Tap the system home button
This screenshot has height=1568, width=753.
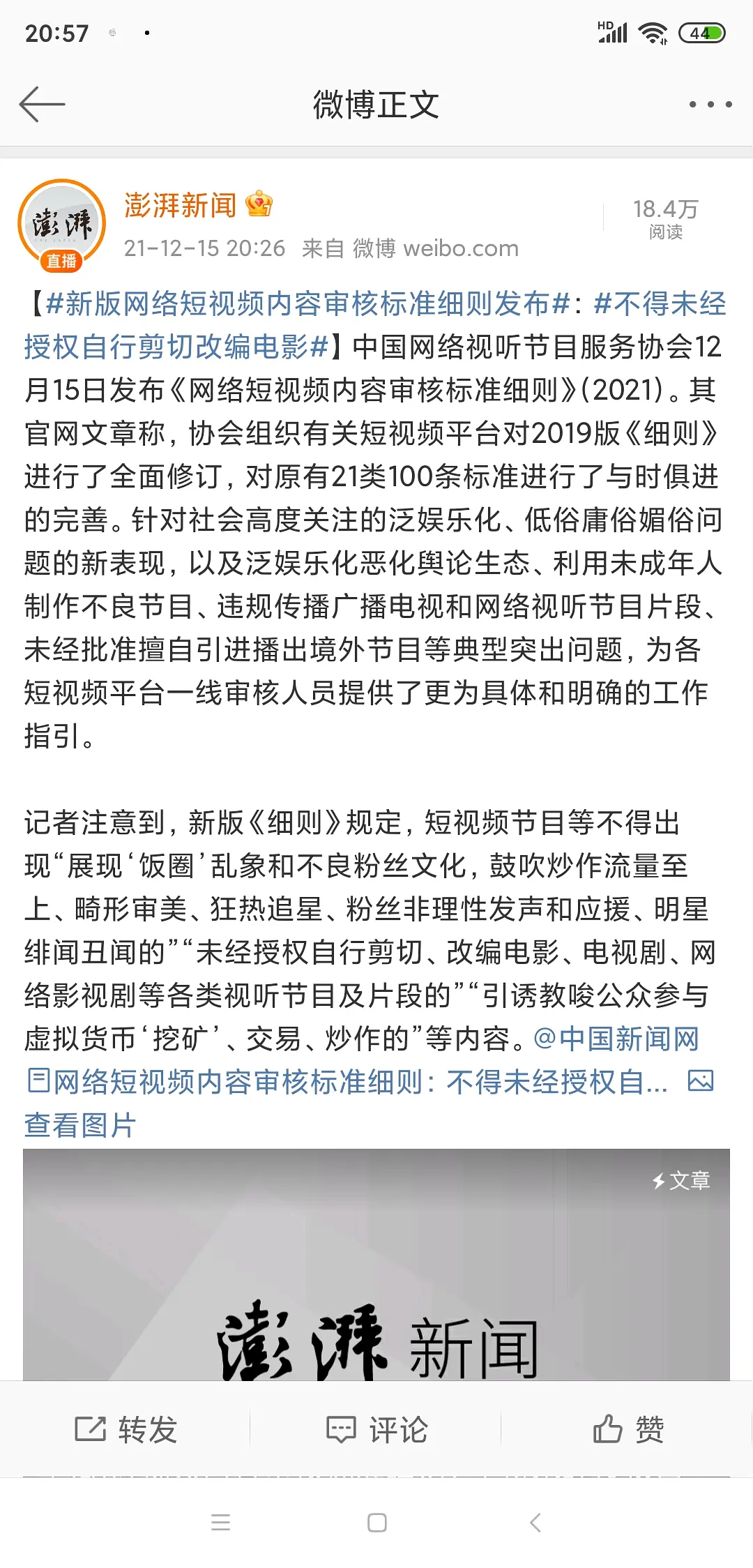[376, 1523]
